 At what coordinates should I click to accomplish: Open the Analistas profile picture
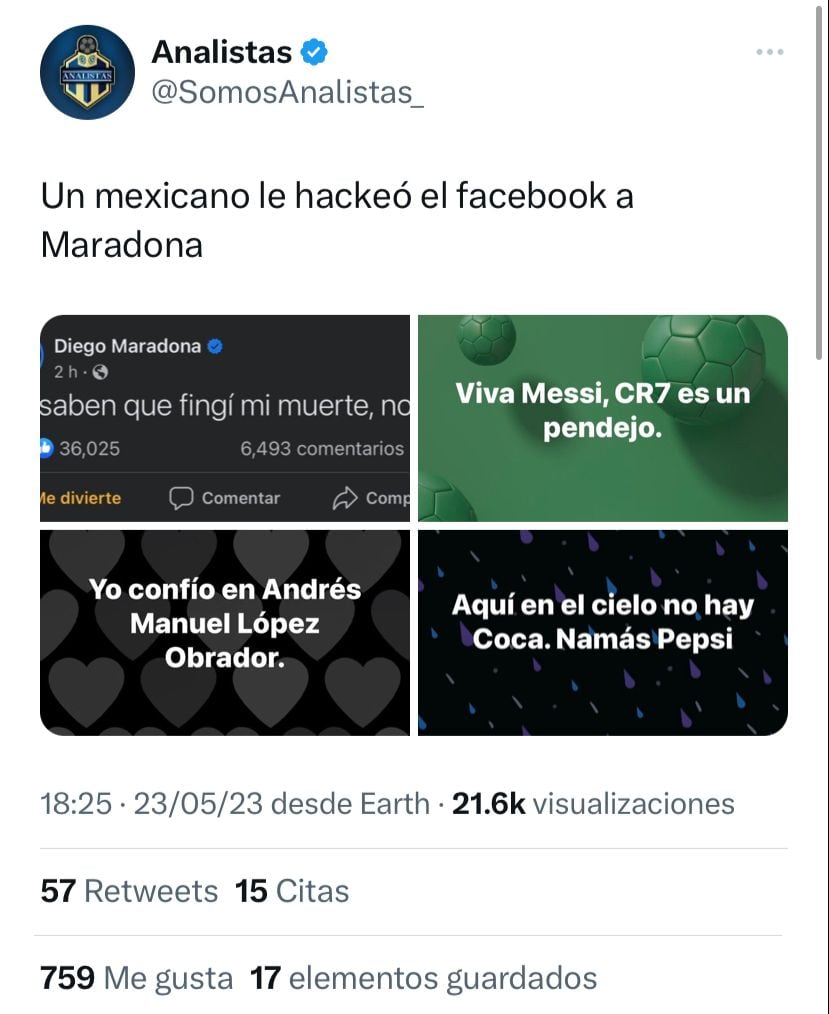coord(87,72)
